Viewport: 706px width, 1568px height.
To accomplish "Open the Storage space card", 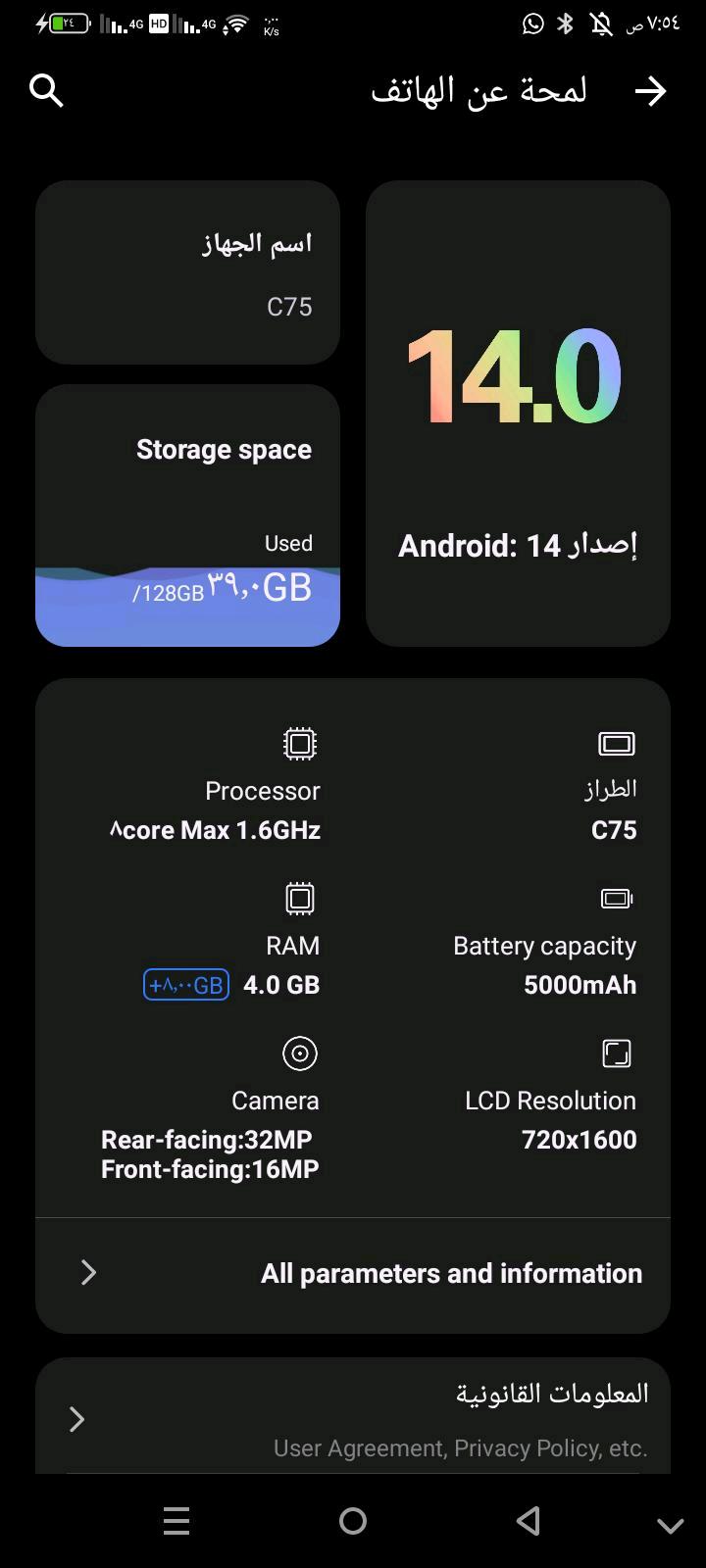I will [187, 515].
